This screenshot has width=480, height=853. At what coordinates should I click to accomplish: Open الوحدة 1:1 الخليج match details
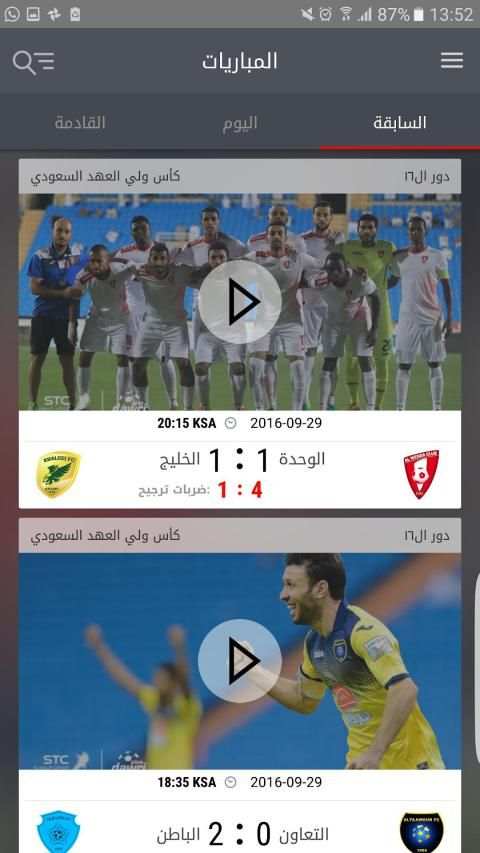pos(240,471)
